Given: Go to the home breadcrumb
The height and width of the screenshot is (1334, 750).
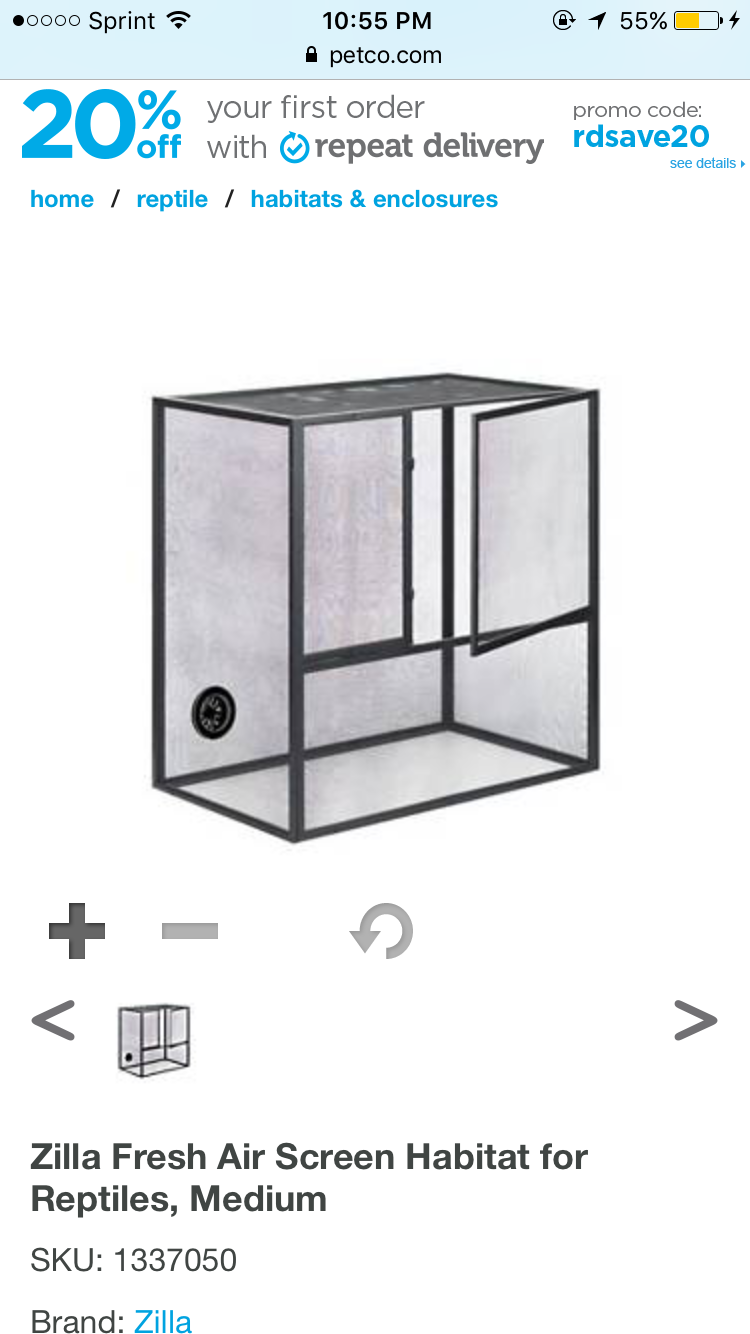Looking at the screenshot, I should click(62, 199).
